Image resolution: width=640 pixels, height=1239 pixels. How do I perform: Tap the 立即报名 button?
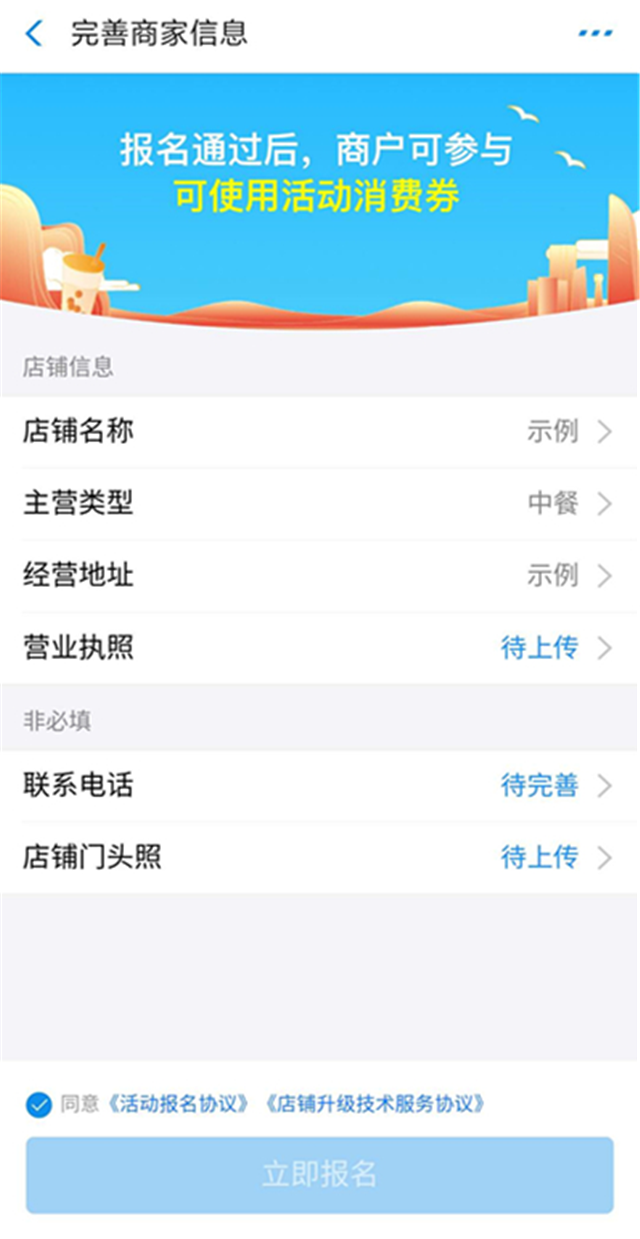point(320,1174)
